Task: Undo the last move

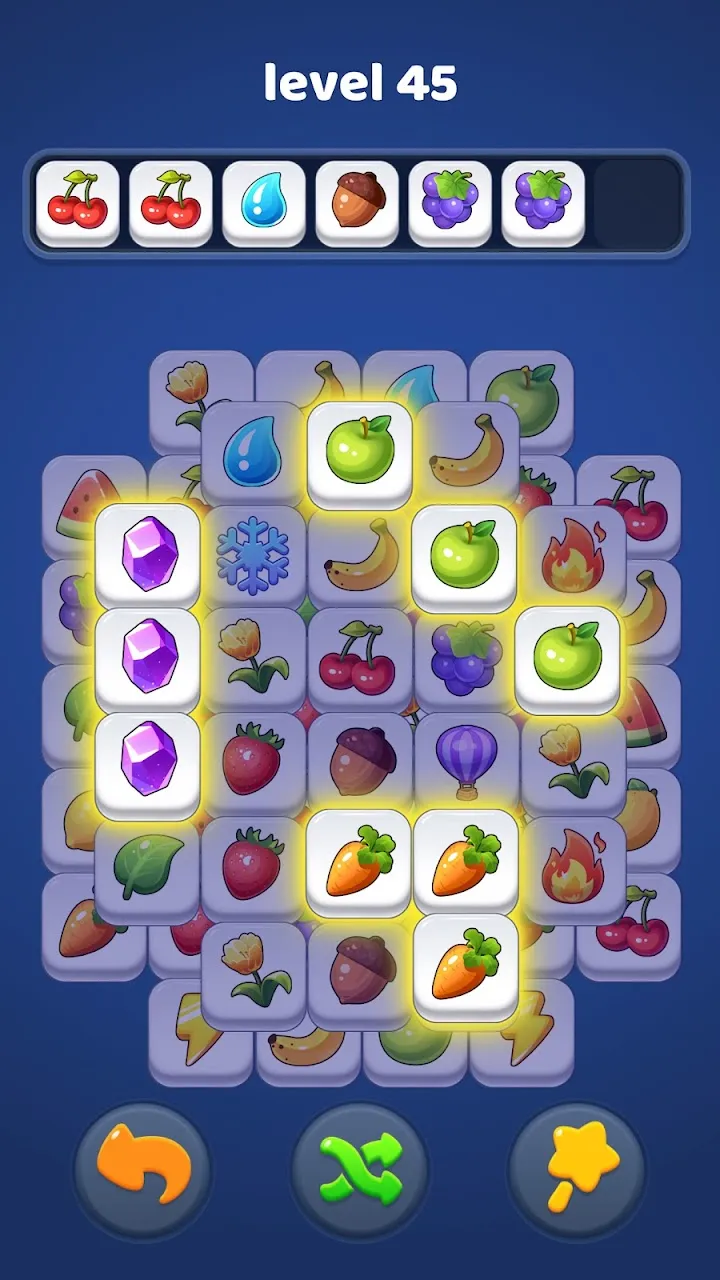Action: 143,1171
